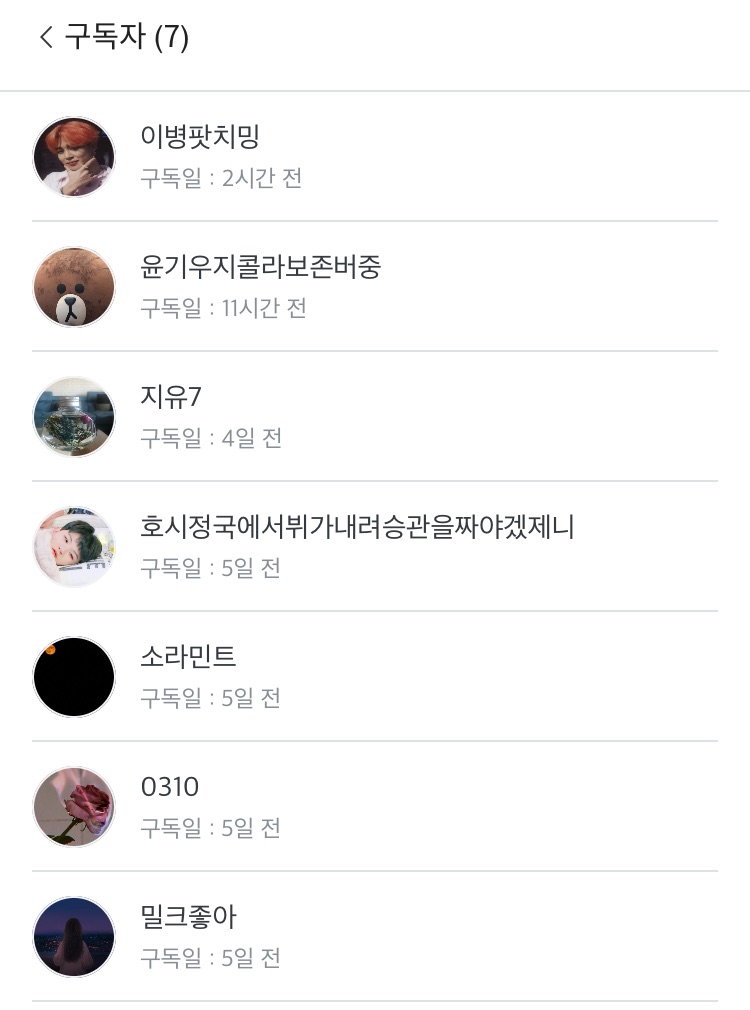Go back from the 구독자 list
Screen dimensions: 750x1010
click(x=46, y=38)
